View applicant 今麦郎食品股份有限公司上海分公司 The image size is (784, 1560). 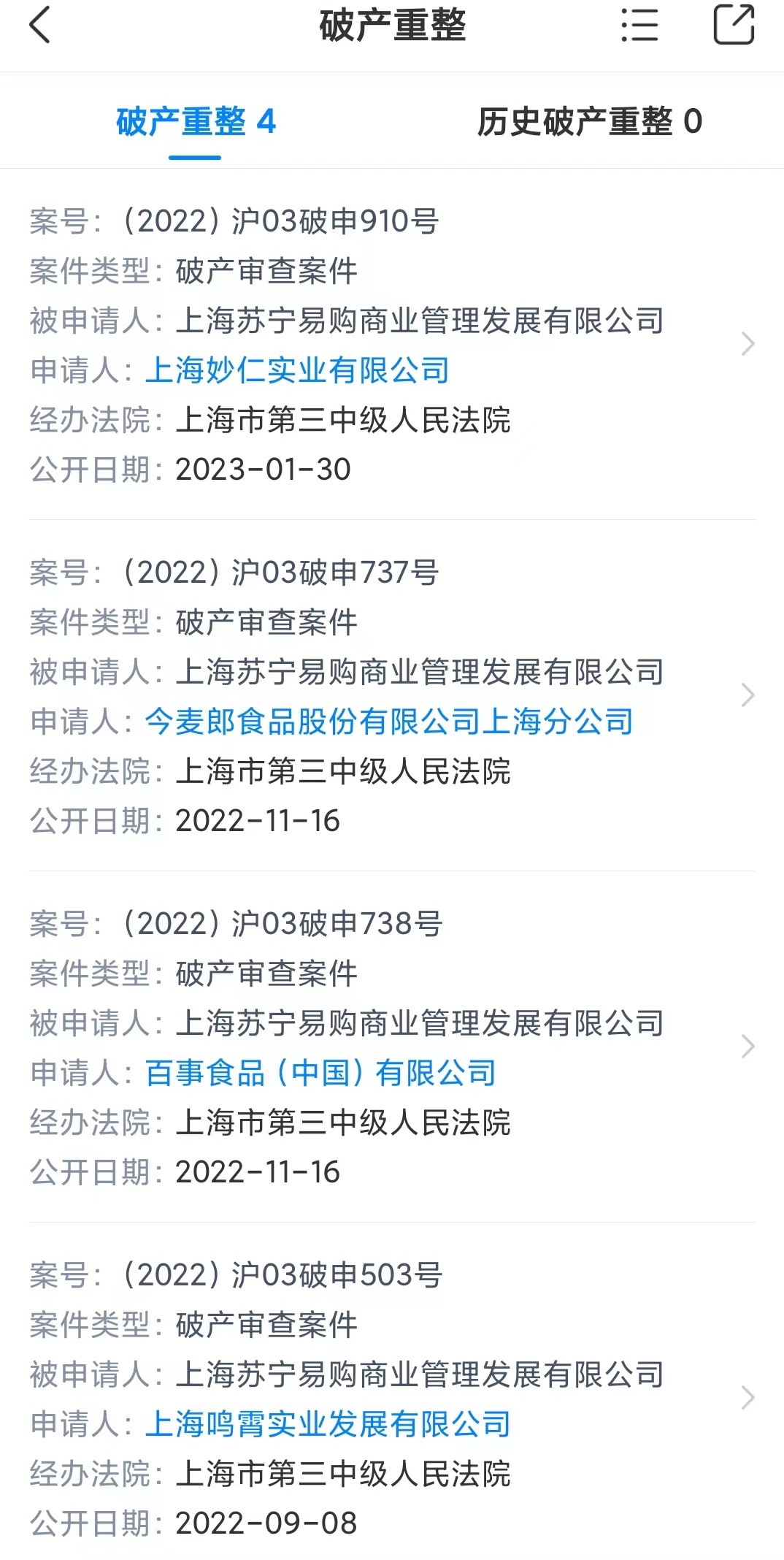tap(388, 722)
